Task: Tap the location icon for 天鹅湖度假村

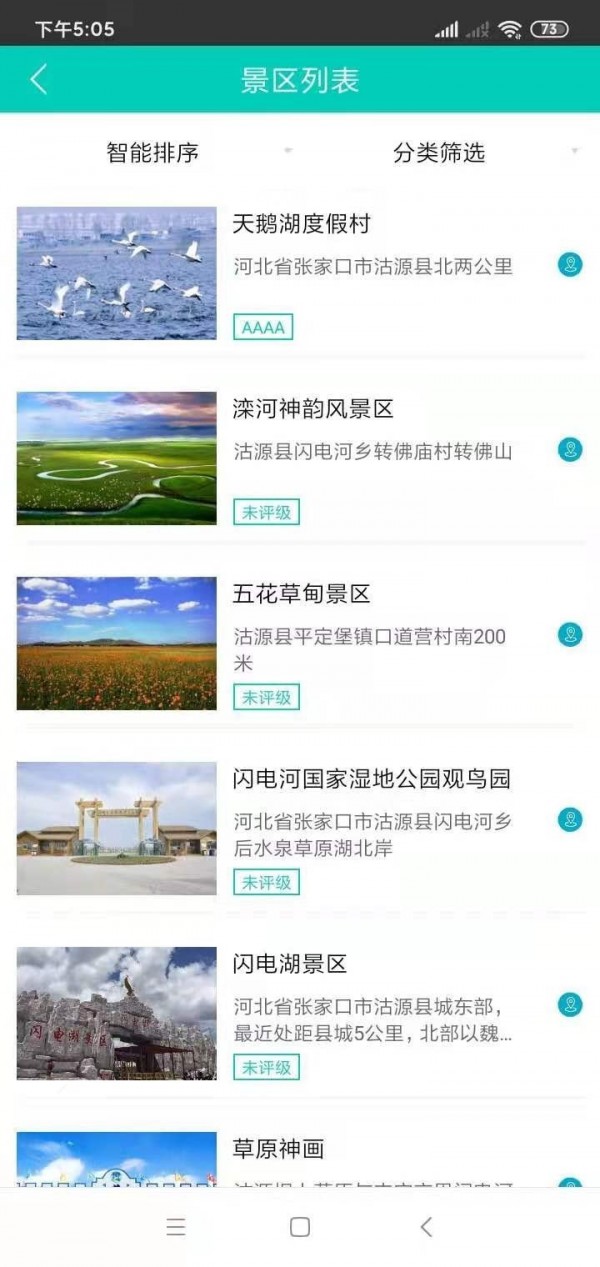Action: tap(570, 265)
